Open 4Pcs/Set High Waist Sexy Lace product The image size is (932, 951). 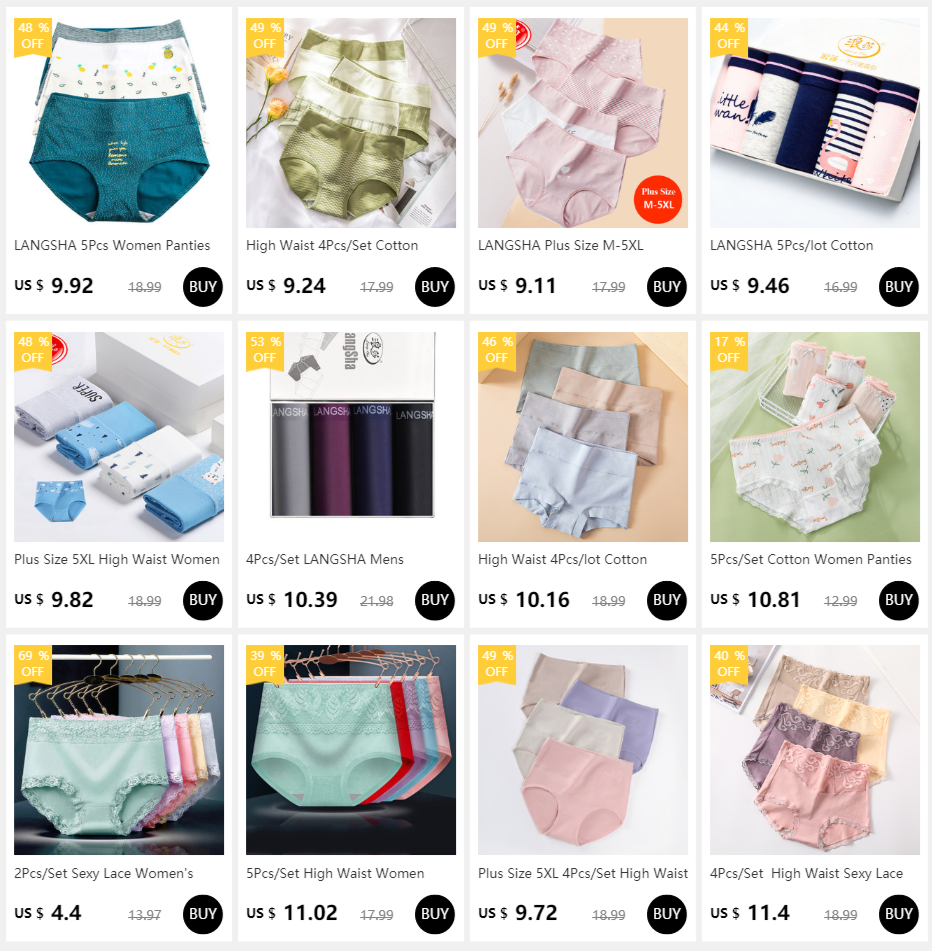point(806,873)
